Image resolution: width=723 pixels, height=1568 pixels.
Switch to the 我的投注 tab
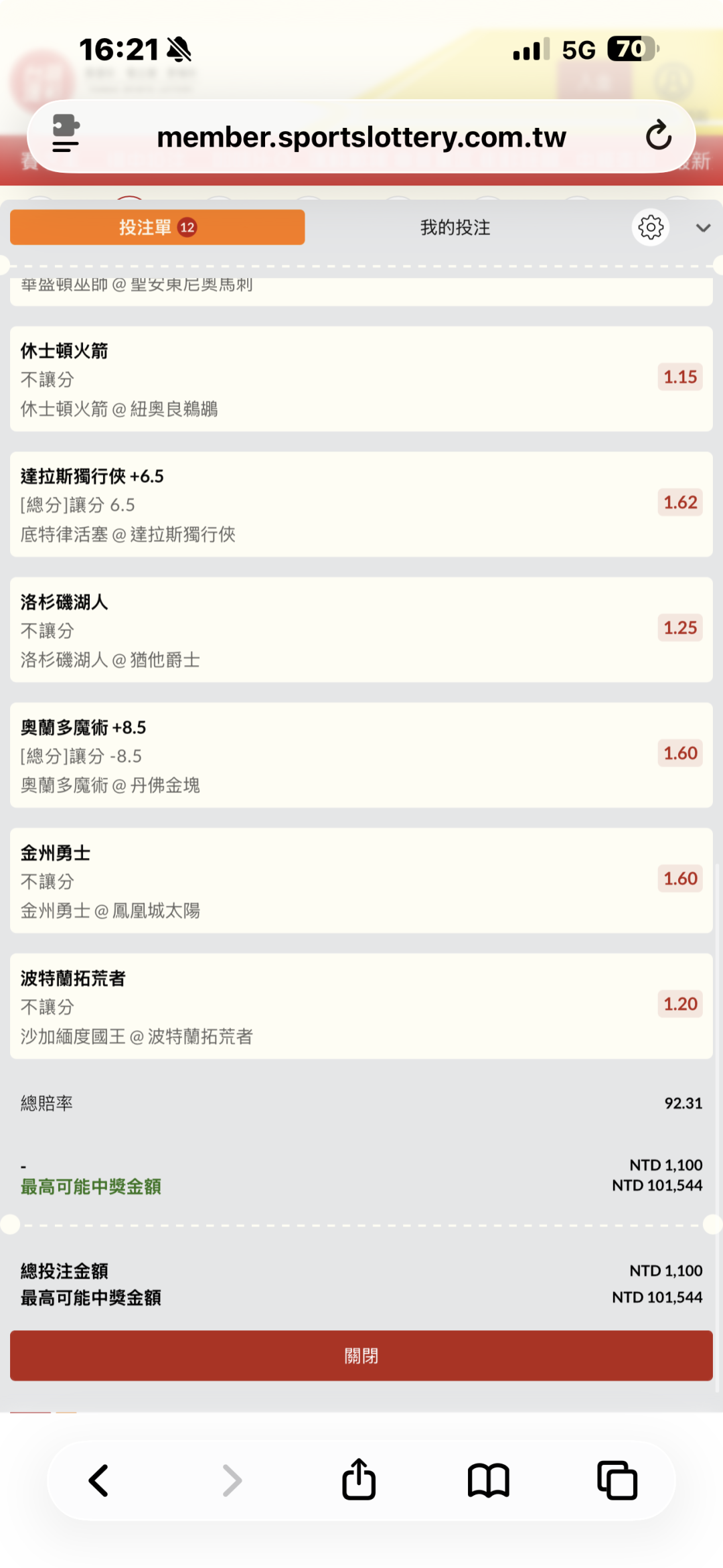455,228
